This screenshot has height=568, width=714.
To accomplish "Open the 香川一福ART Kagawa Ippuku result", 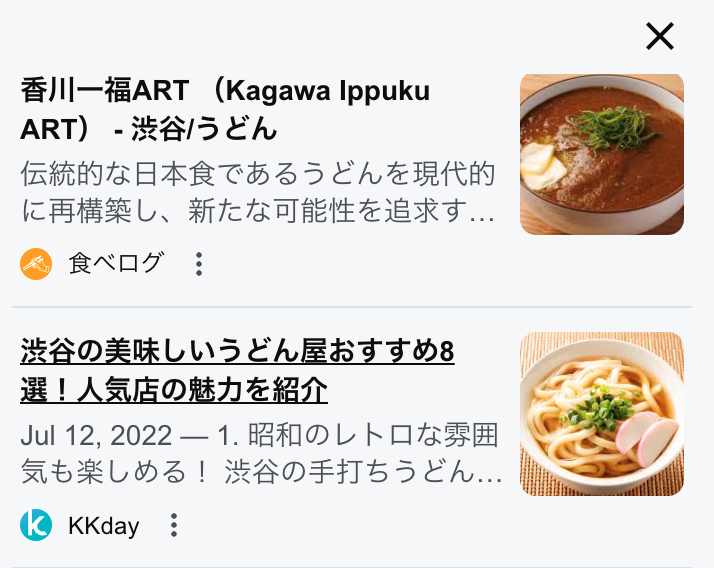I will [225, 110].
